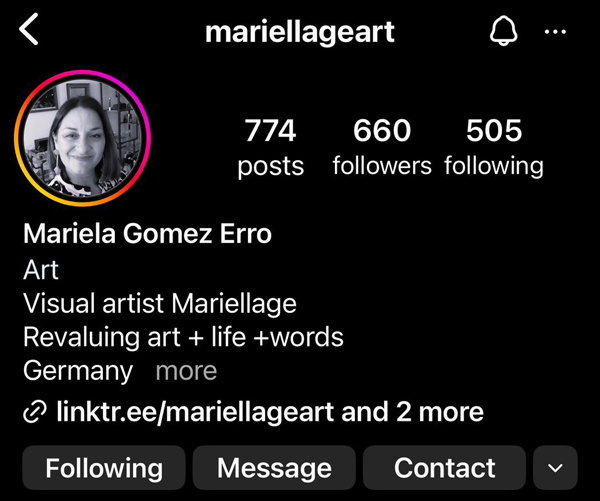
Task: Message Mariela Gomez Erro
Action: [274, 467]
